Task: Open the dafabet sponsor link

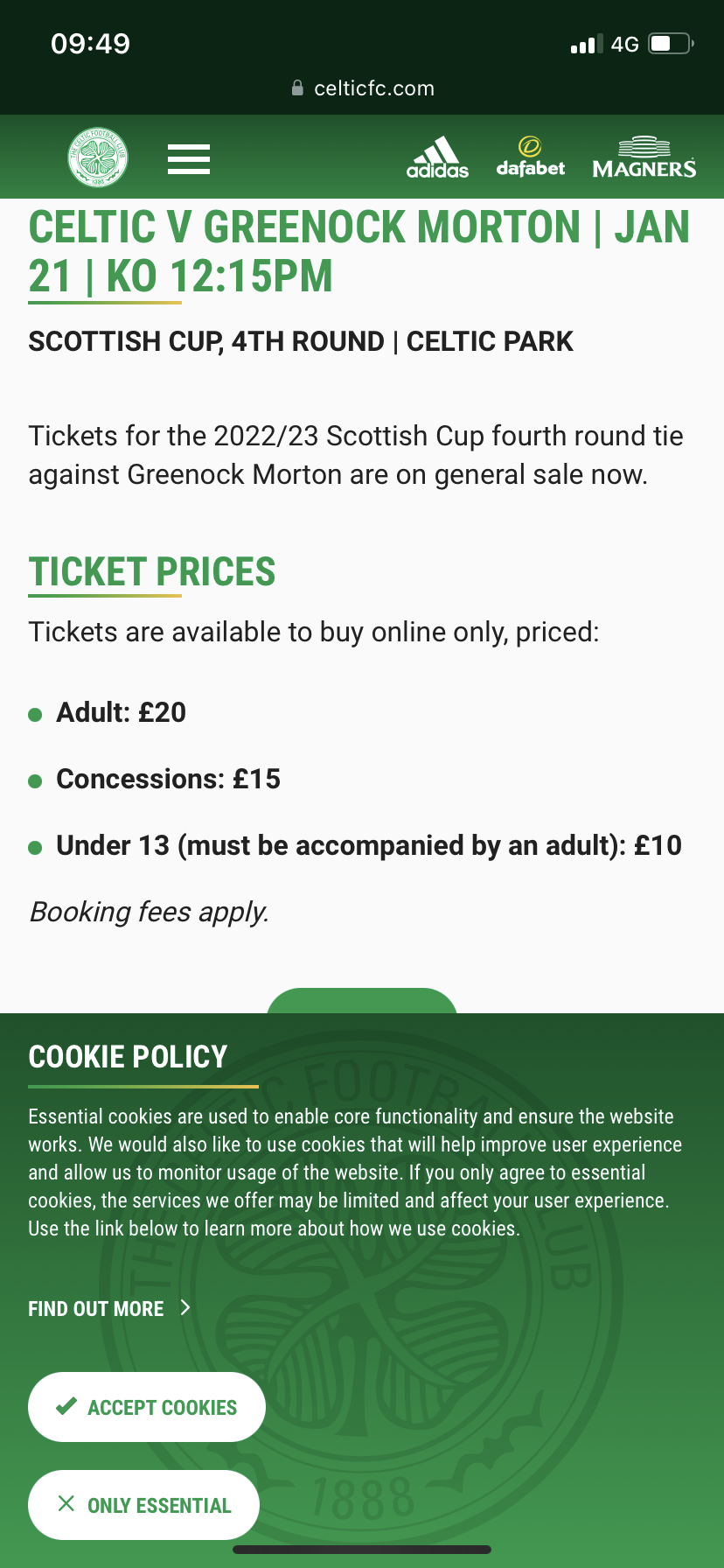Action: (530, 157)
